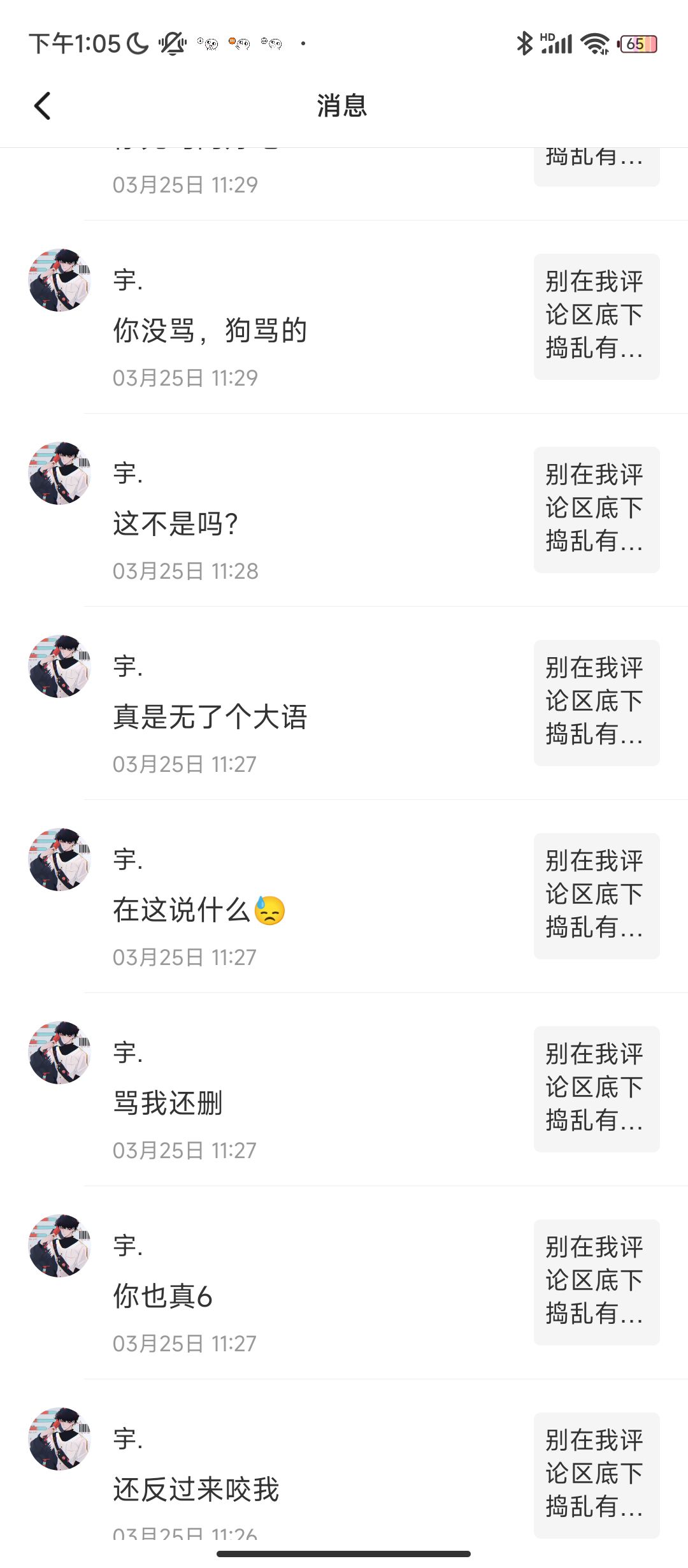The width and height of the screenshot is (688, 1568).
Task: Open the reply "在这说什么"
Action: [x=199, y=910]
